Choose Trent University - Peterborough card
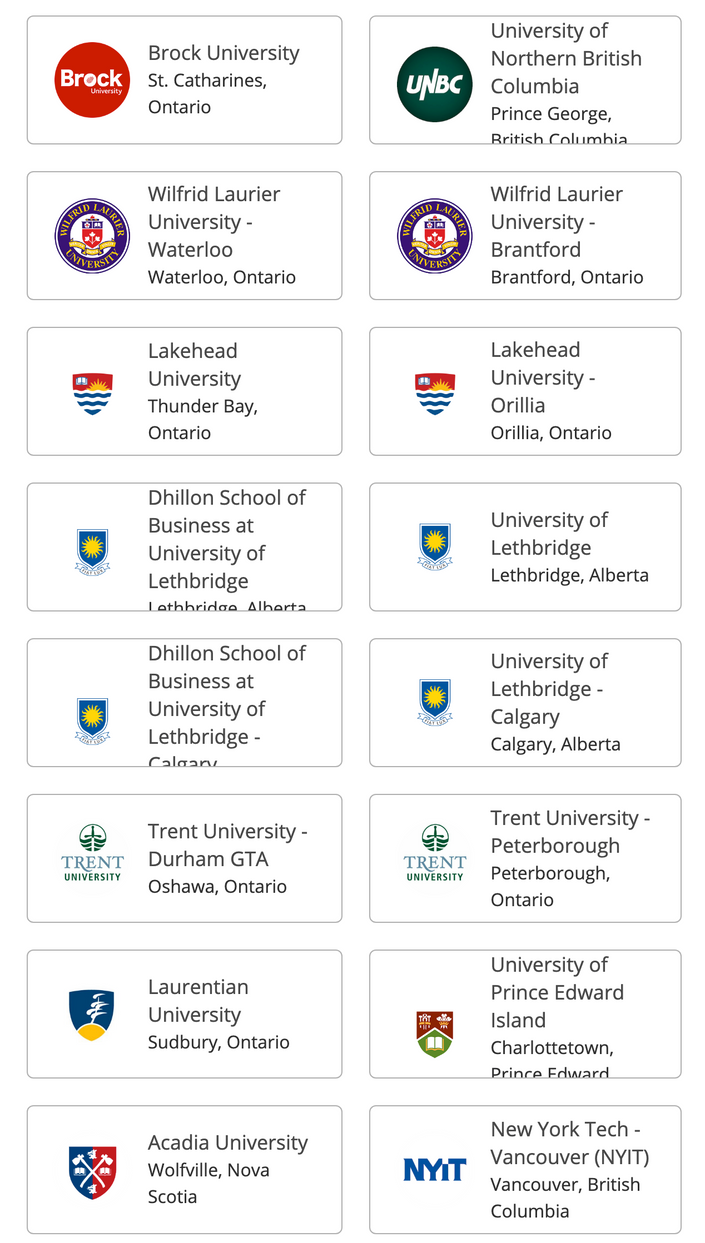Screen dimensions: 705x1243 [x=525, y=858]
